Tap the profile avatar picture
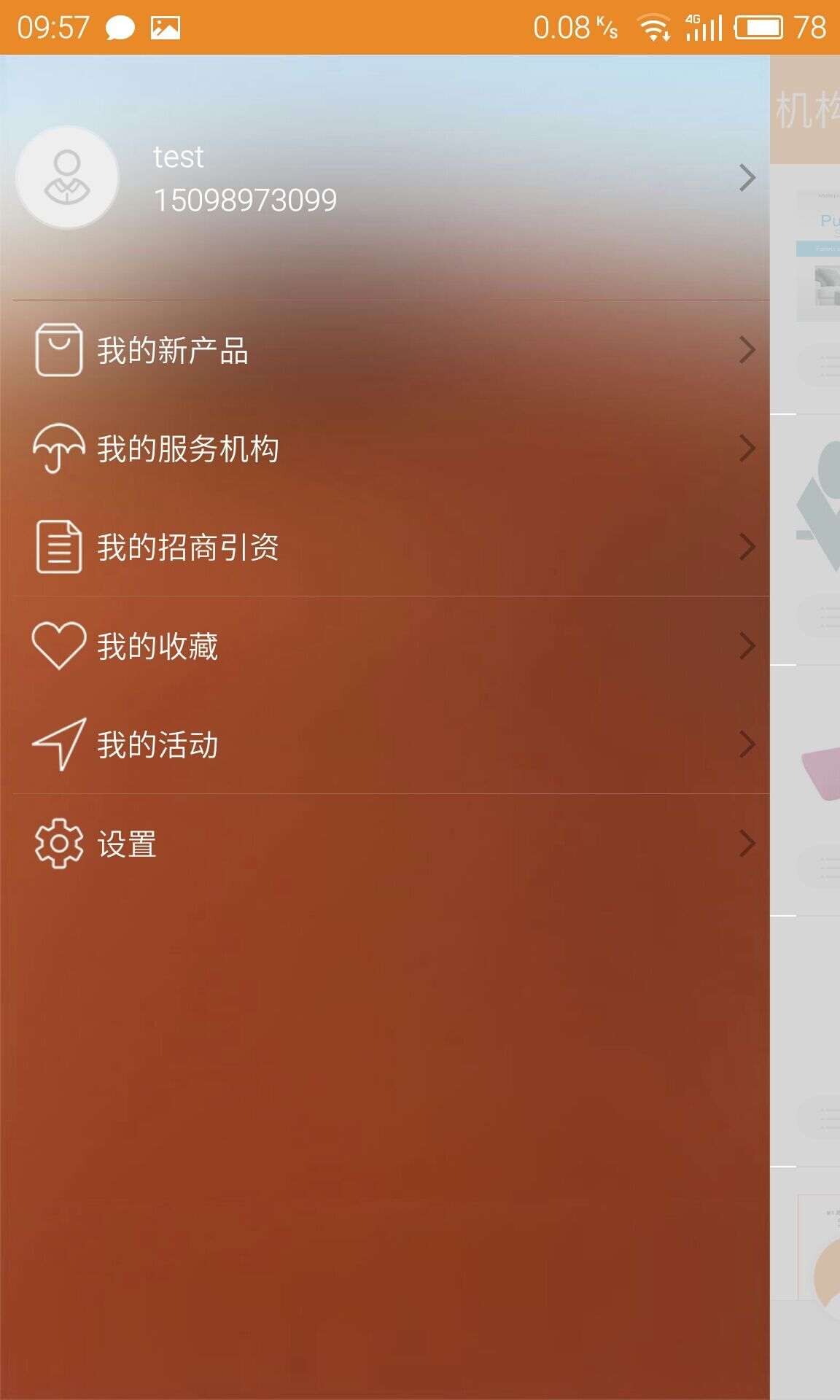The width and height of the screenshot is (840, 1400). click(67, 177)
